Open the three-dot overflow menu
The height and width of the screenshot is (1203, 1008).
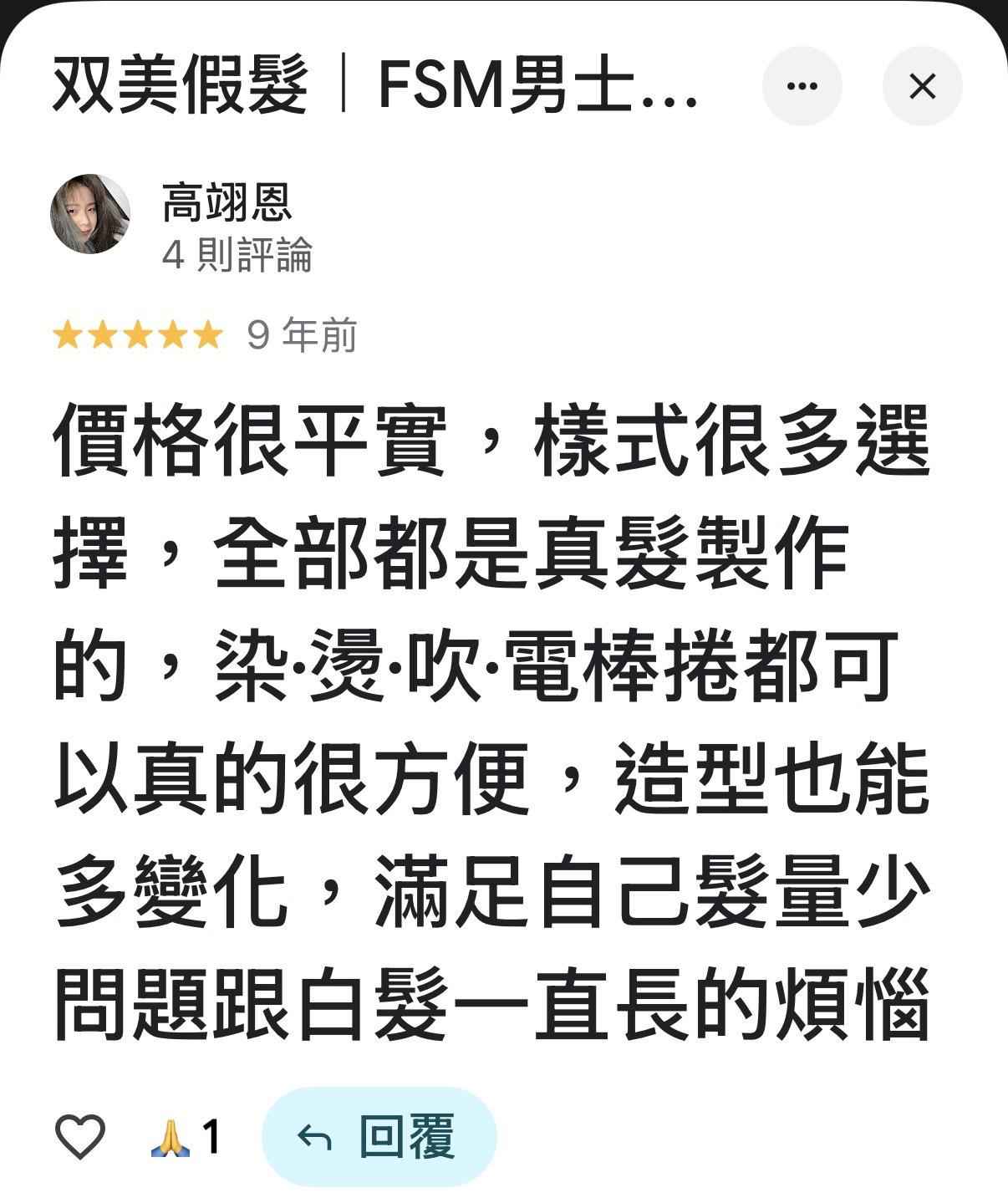point(802,86)
